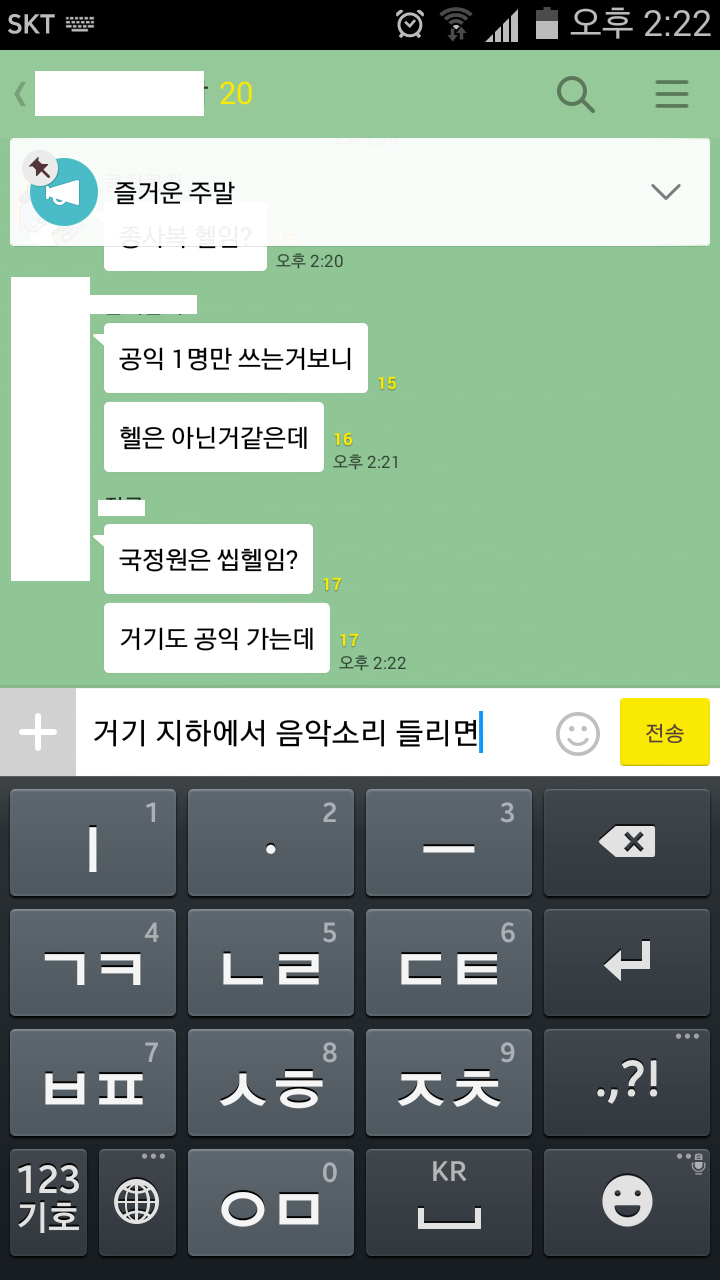Search within this chat room
The width and height of the screenshot is (720, 1280).
[575, 94]
